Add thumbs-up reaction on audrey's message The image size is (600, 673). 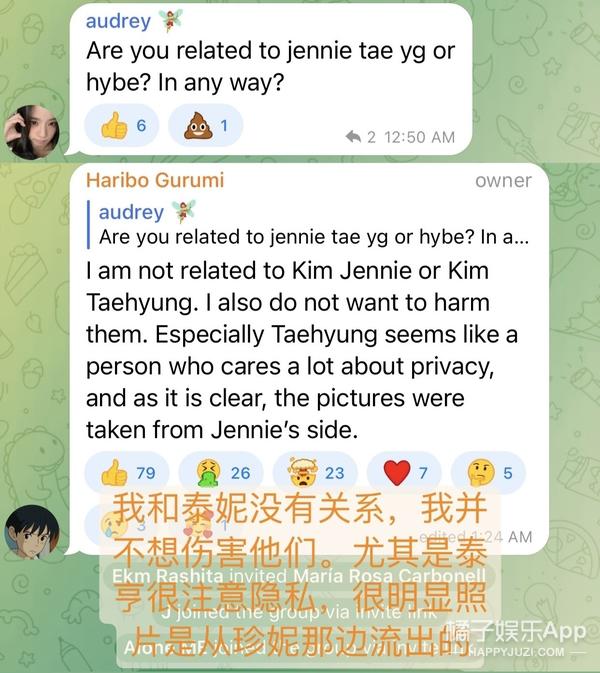[122, 126]
